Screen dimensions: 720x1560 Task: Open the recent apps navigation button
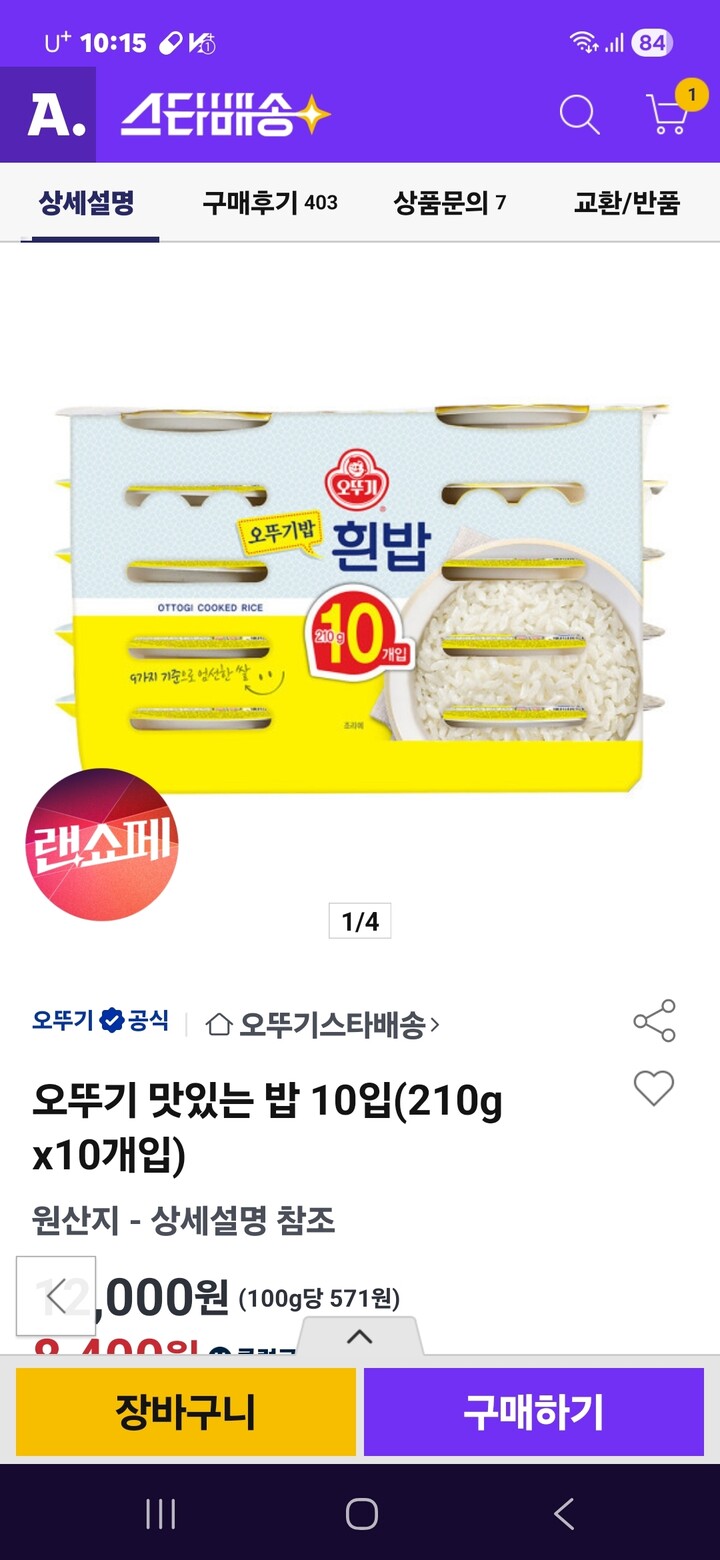160,1516
